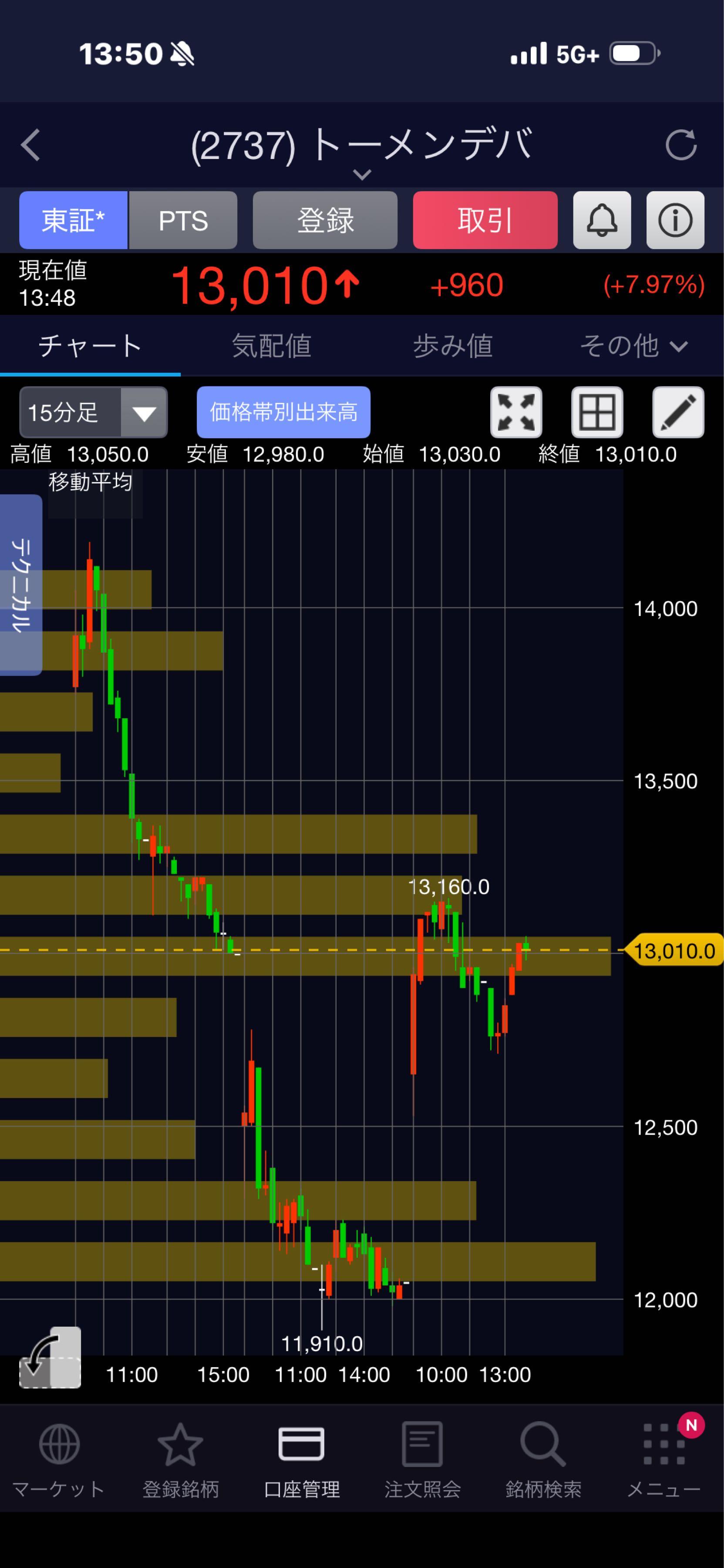Tap the 登録 button
The image size is (724, 1568).
(325, 220)
